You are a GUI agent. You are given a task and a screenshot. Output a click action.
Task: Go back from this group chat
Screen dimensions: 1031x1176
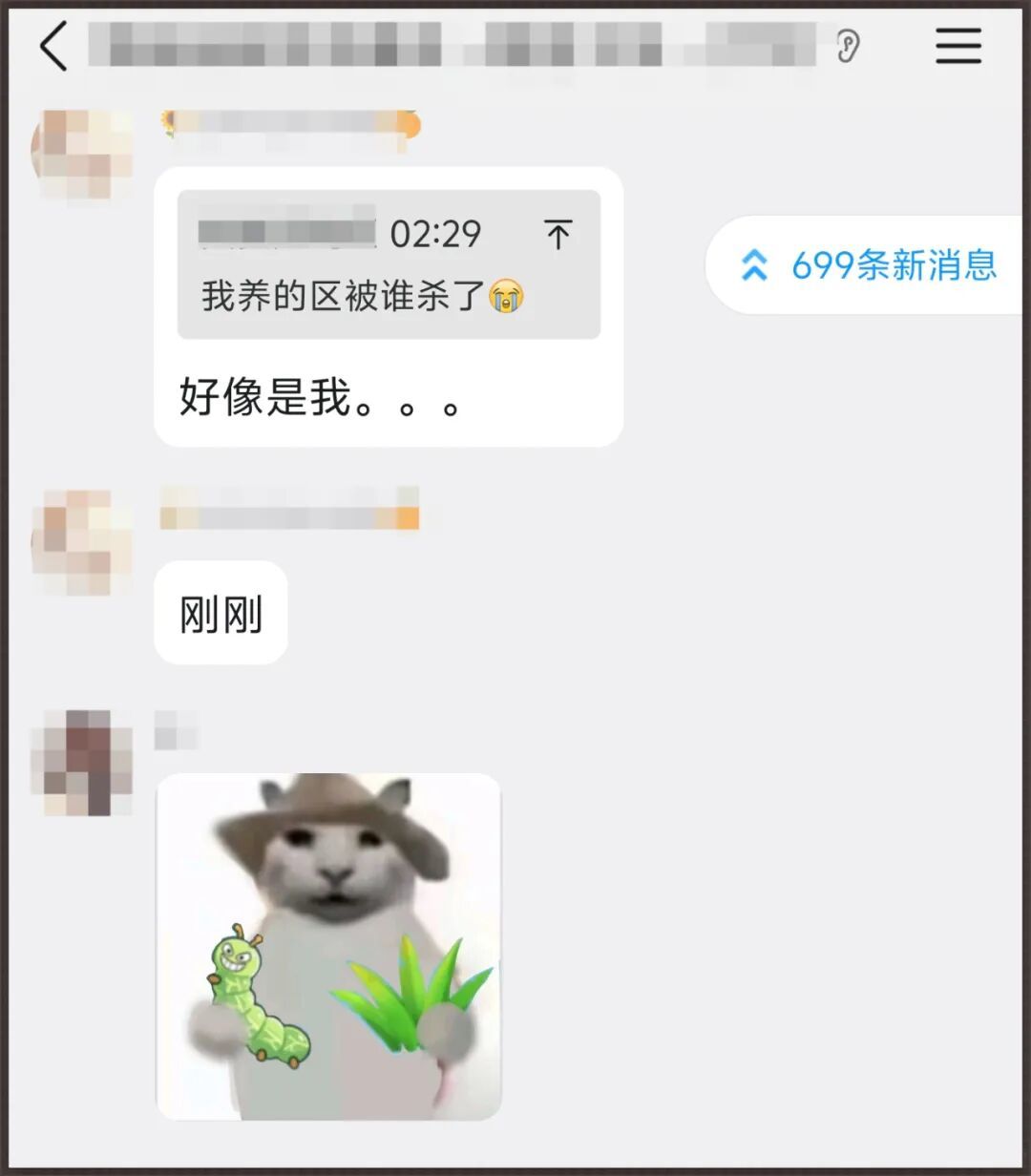click(53, 46)
